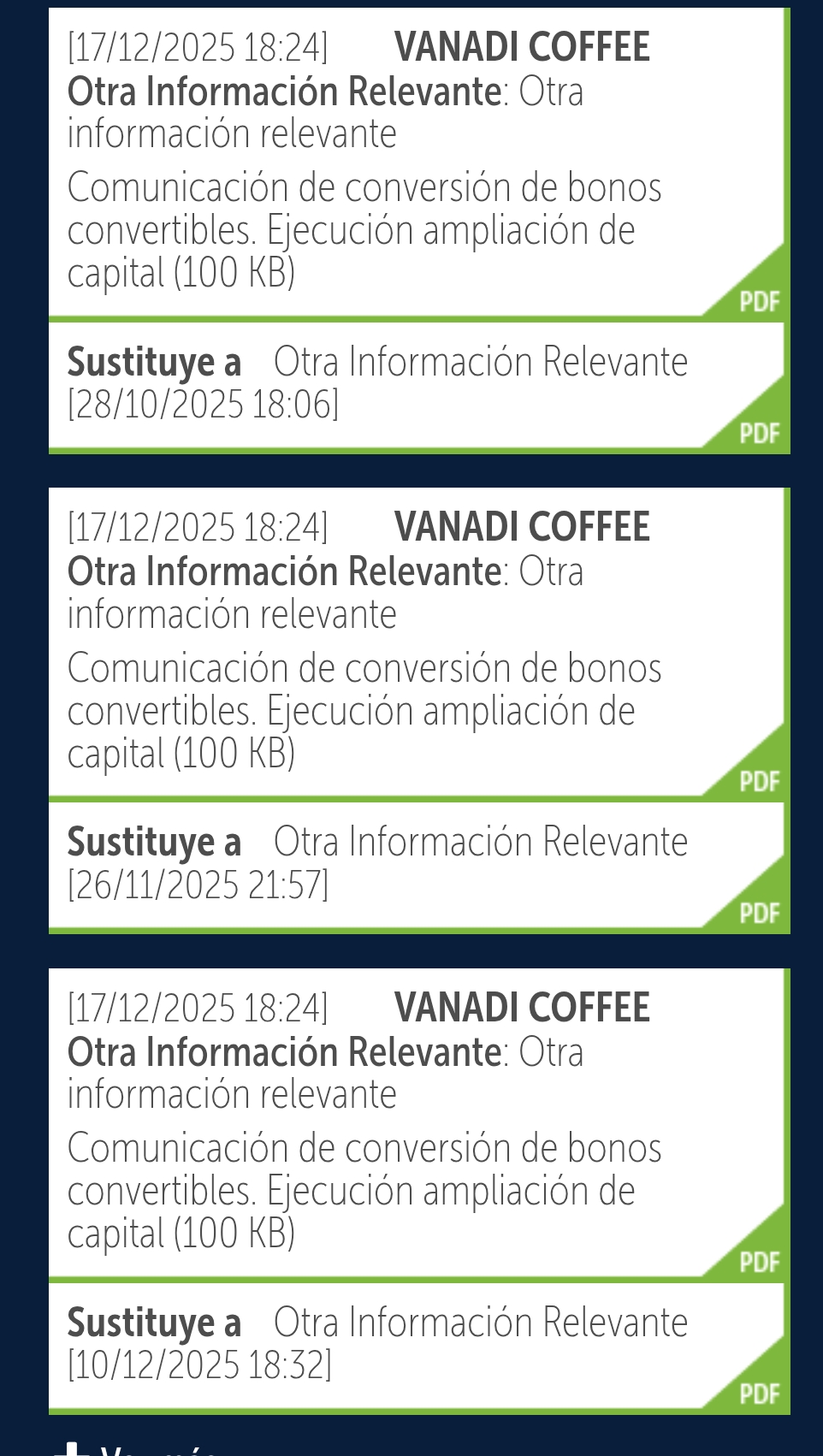
Task: Open the replaced notice PDF dated 28/10/2025 18:06
Action: 758,432
